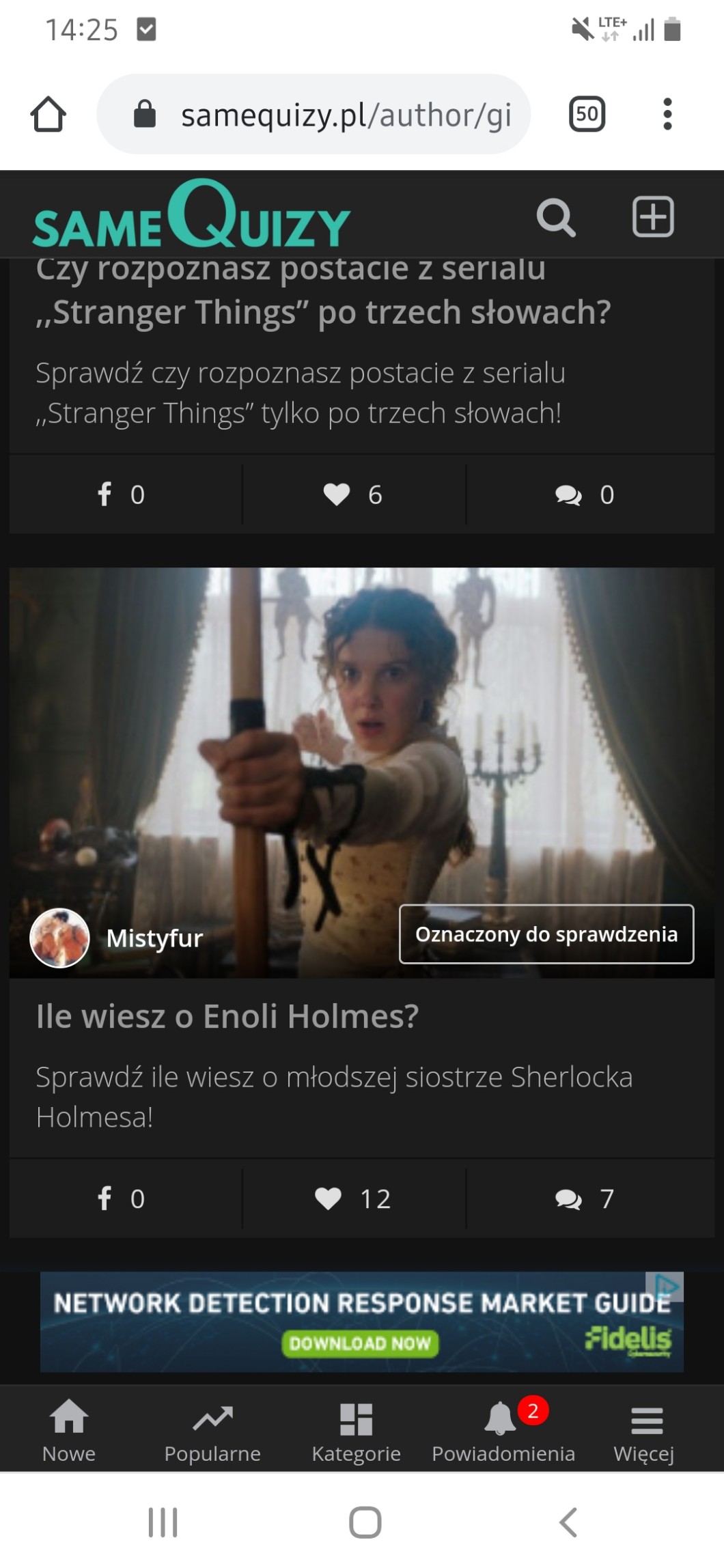This screenshot has height=1568, width=724.
Task: Open comments on the Enola Holmes quiz
Action: click(x=585, y=1199)
